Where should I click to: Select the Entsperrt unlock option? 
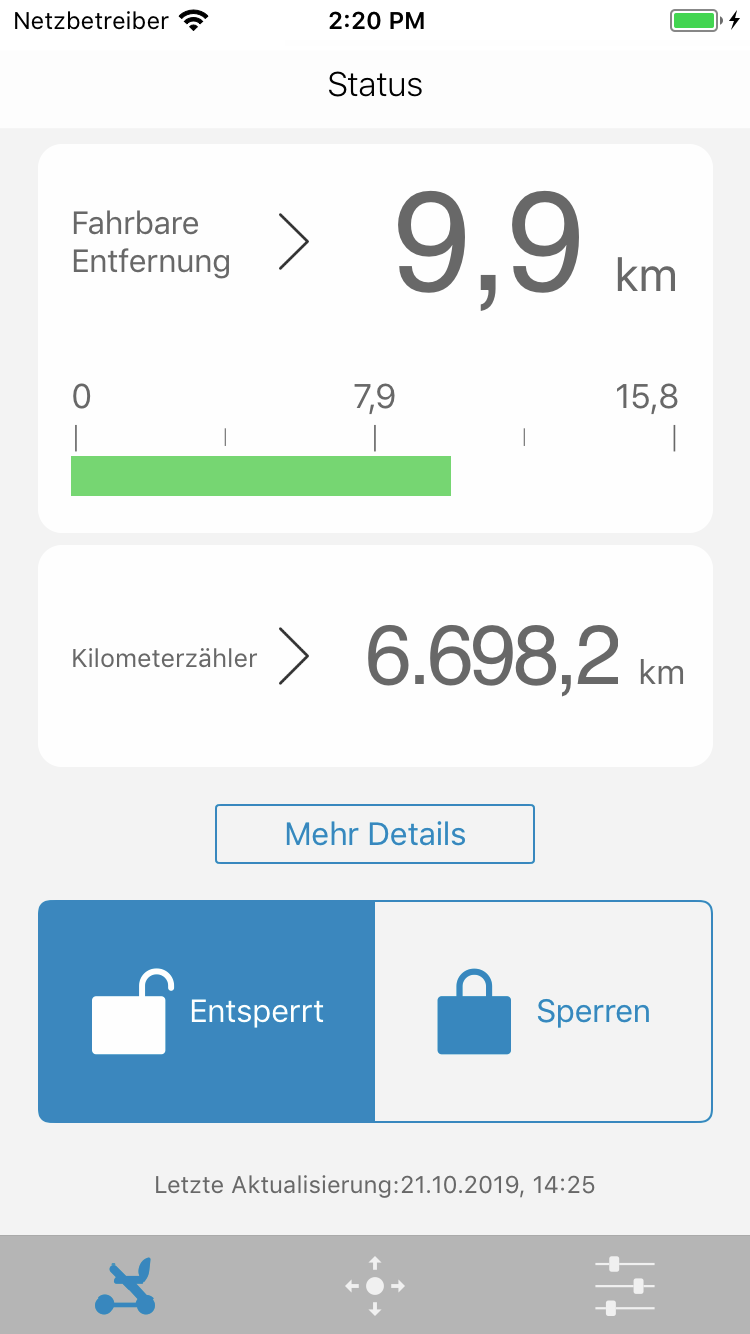207,1011
